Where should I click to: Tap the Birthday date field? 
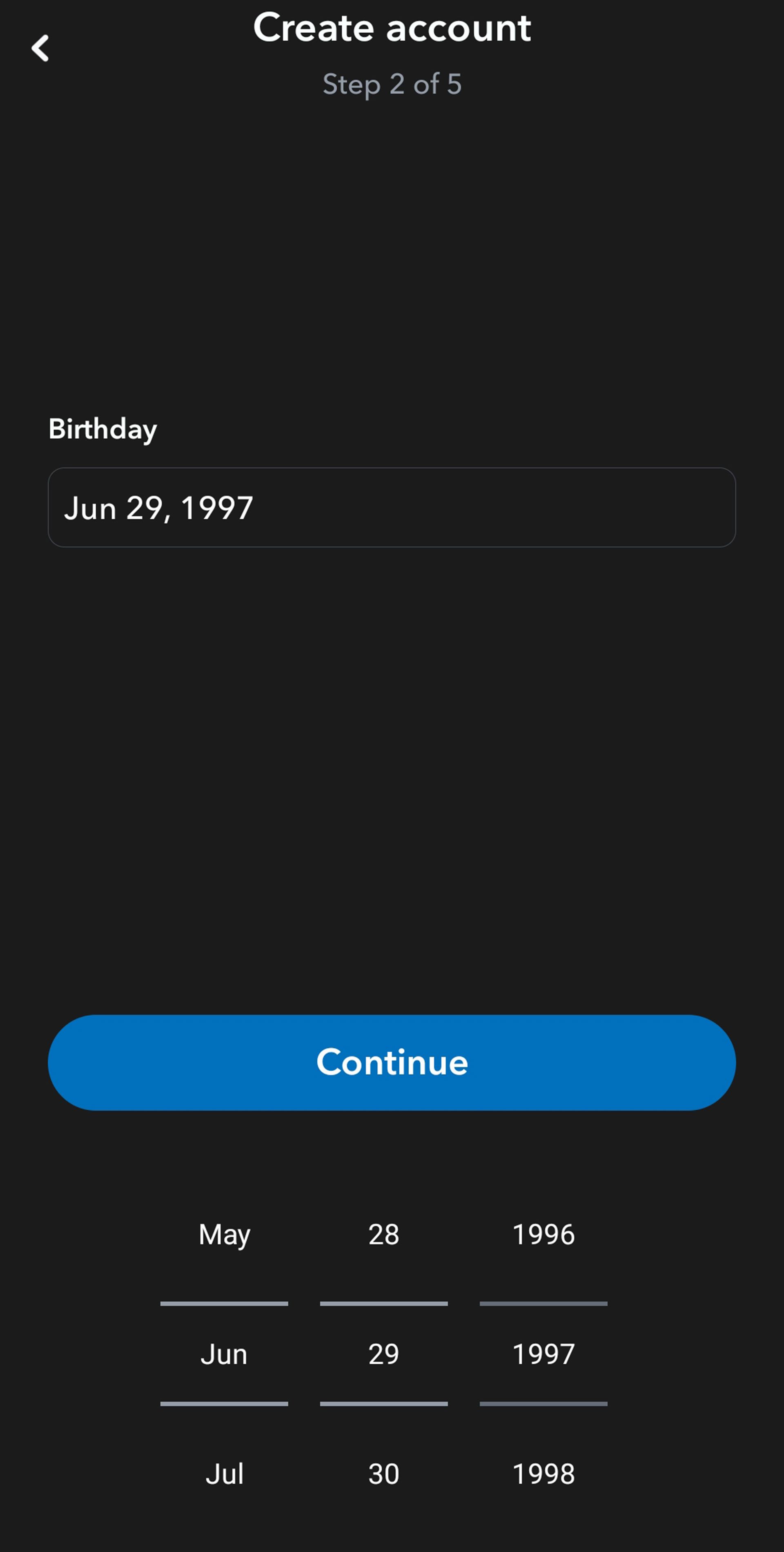click(392, 507)
